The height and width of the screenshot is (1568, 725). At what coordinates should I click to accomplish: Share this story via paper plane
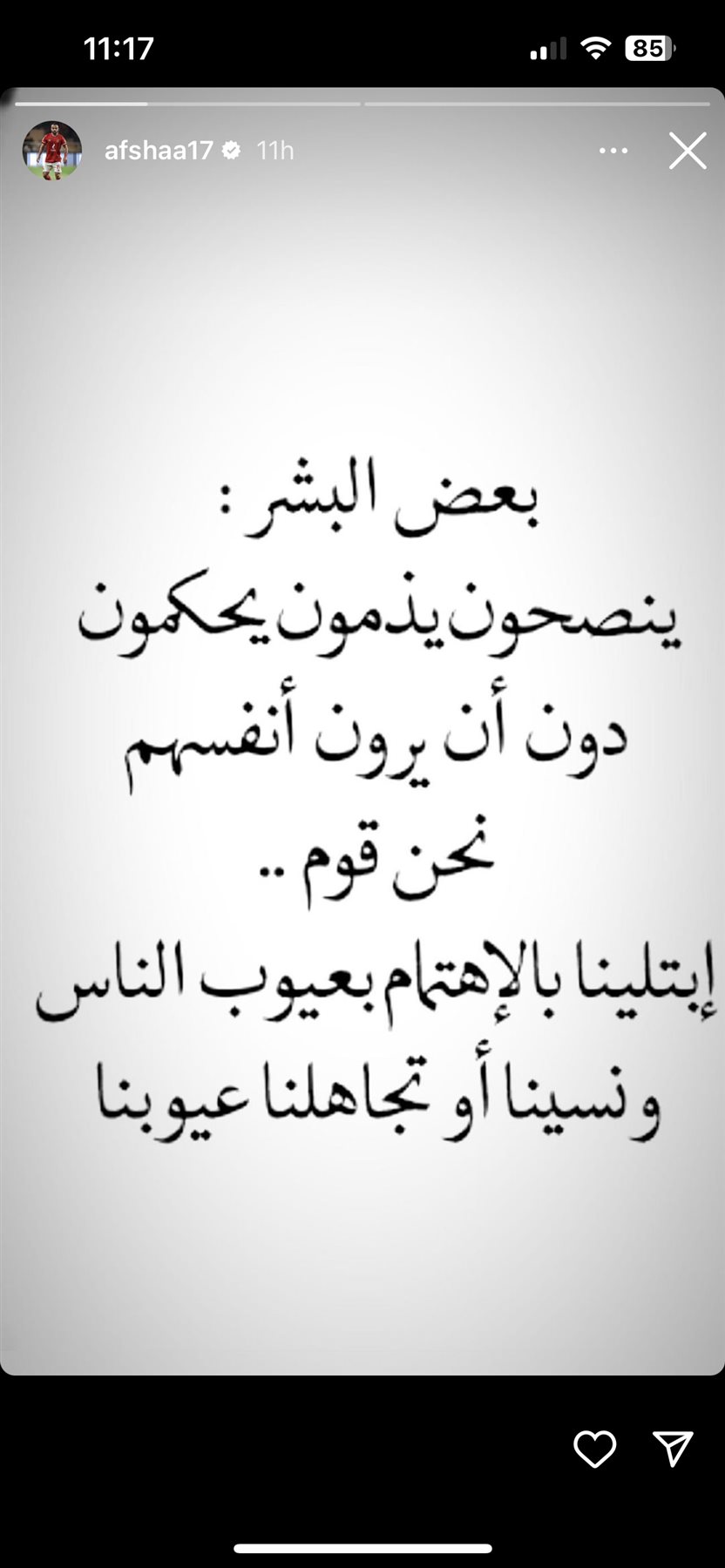(x=673, y=1449)
